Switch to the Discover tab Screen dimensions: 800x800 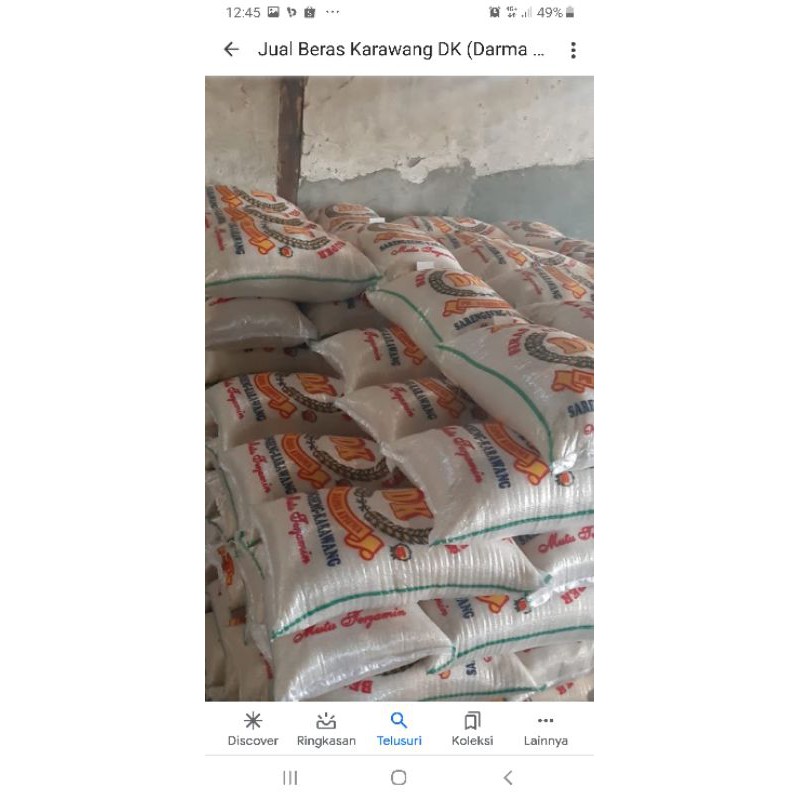[253, 729]
